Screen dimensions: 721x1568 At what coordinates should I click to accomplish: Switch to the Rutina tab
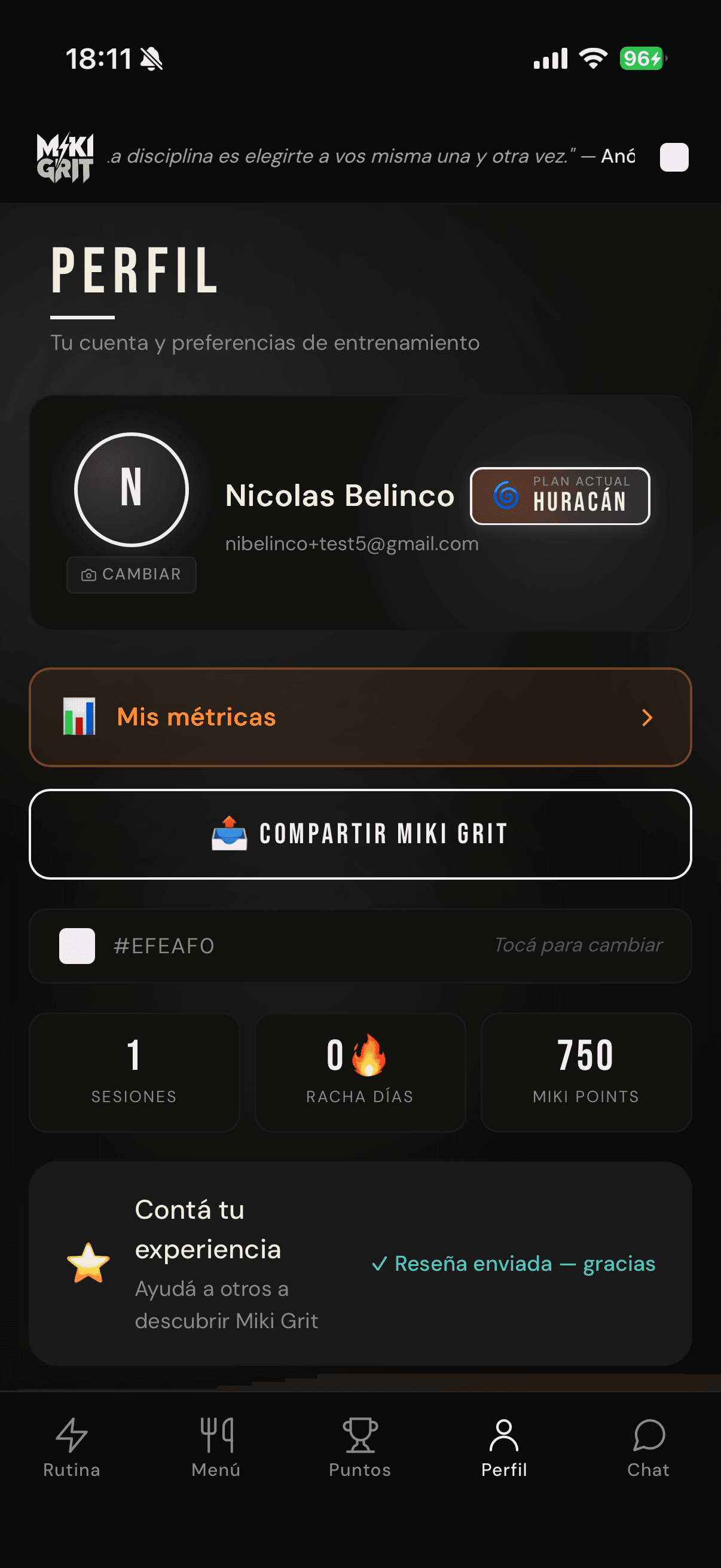[72, 1447]
